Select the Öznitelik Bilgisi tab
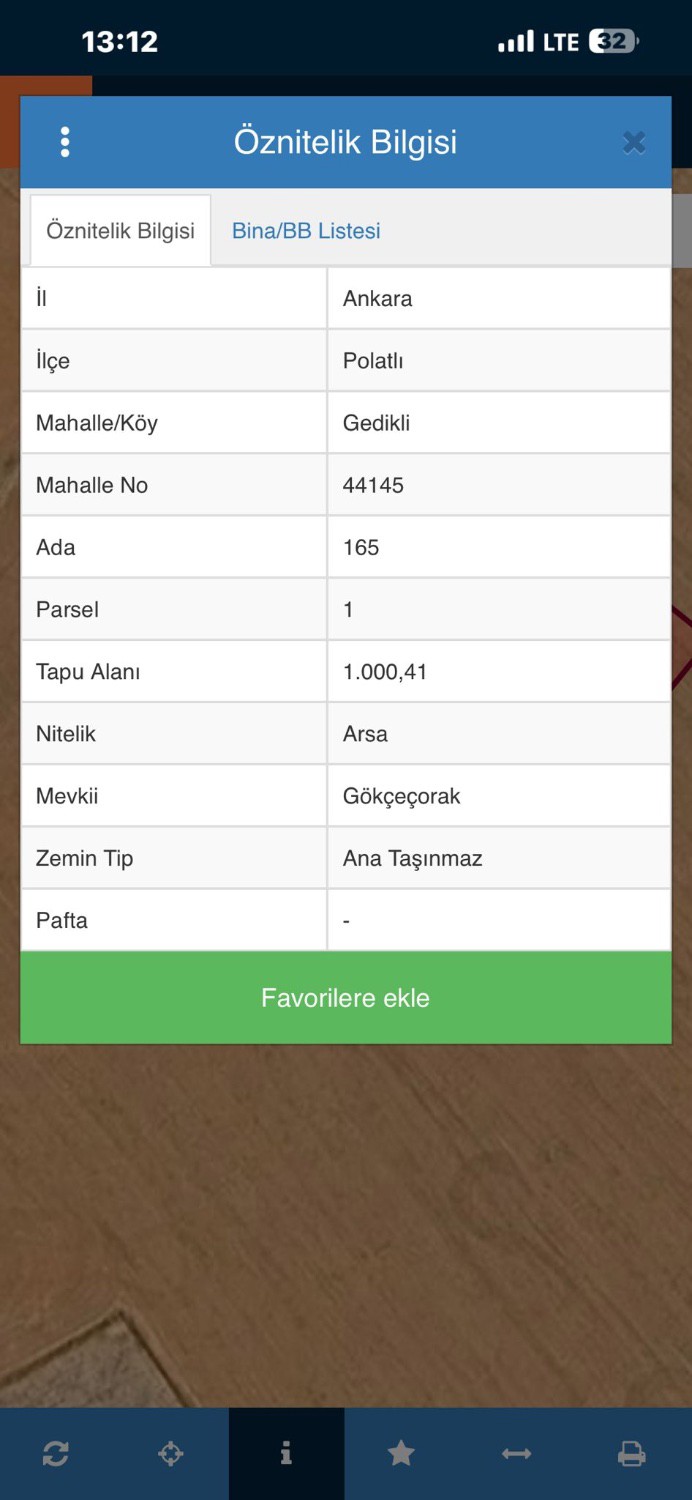The height and width of the screenshot is (1500, 692). pyautogui.click(x=120, y=231)
